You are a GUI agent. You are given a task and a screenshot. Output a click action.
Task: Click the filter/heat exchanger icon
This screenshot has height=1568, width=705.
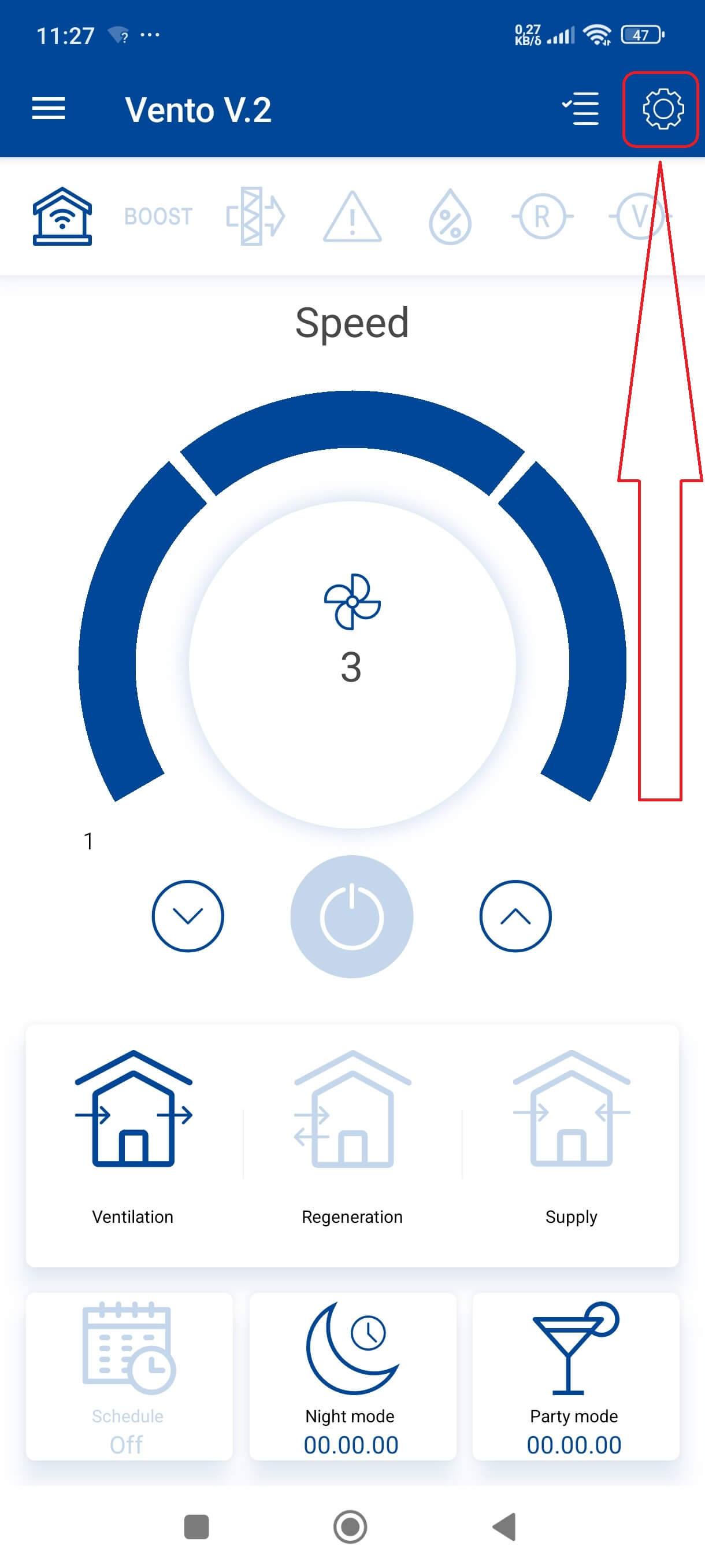pyautogui.click(x=255, y=217)
